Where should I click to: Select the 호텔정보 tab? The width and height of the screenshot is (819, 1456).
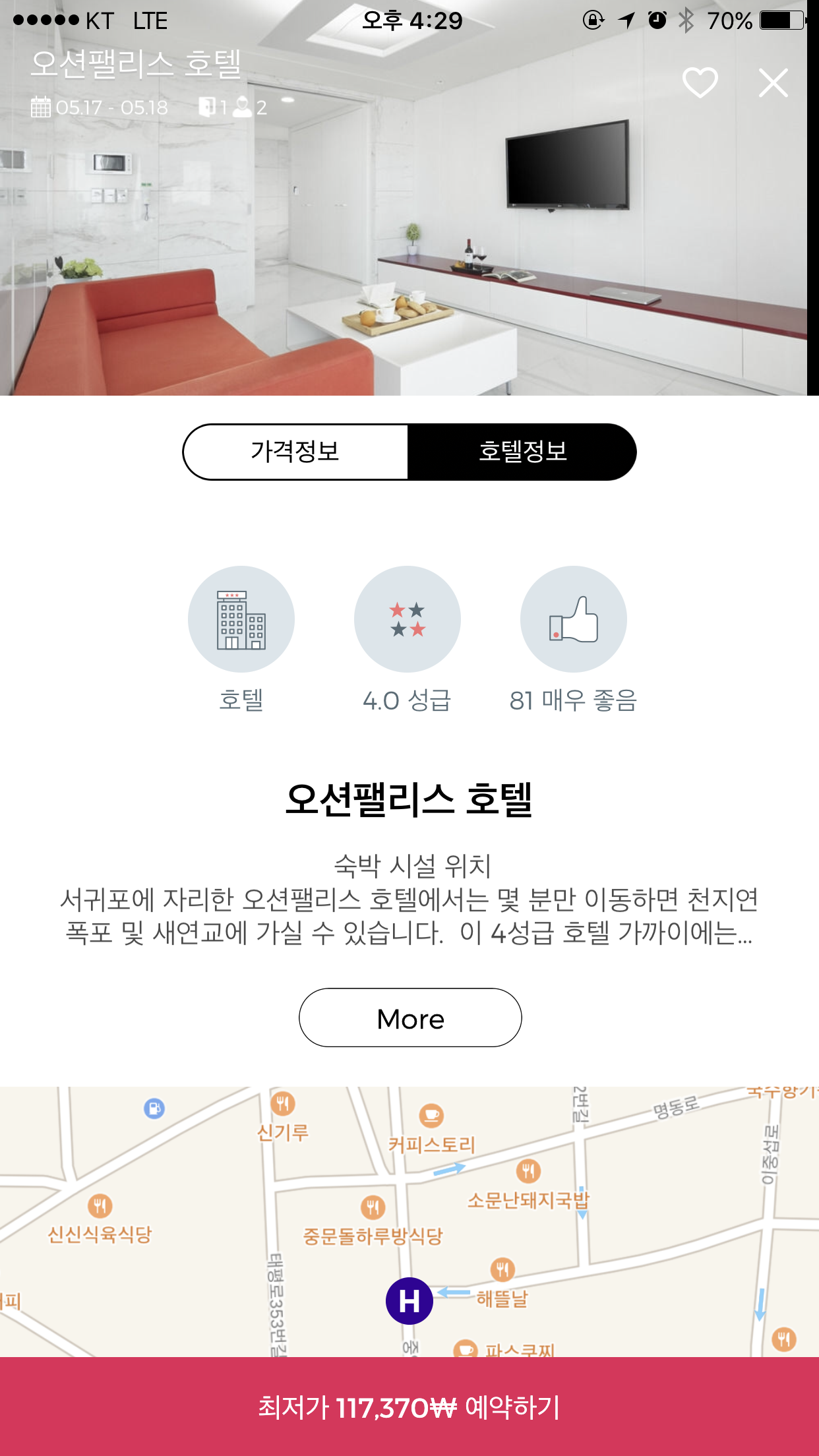pos(523,452)
